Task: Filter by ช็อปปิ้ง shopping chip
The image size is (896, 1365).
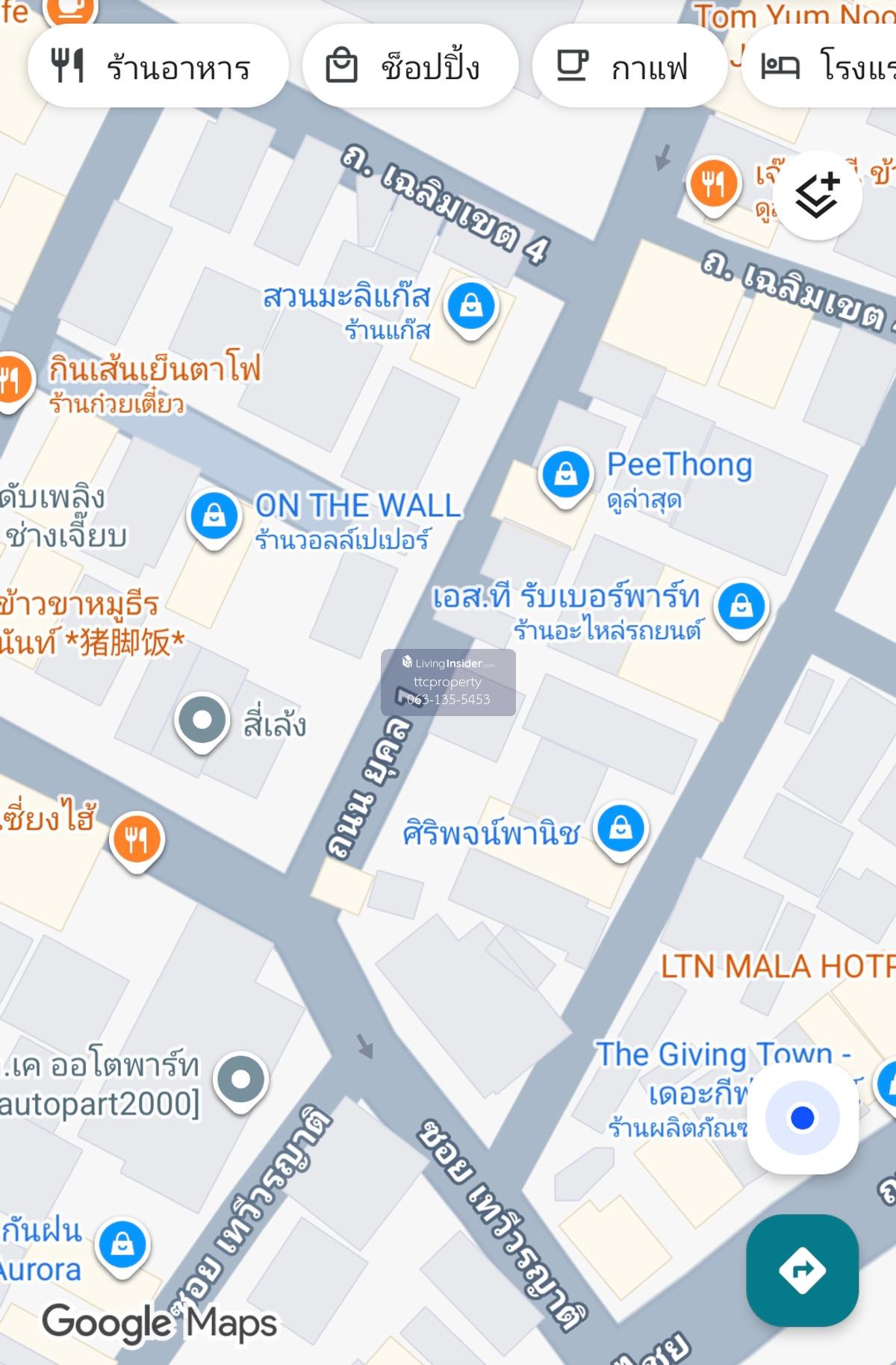Action: 409,66
